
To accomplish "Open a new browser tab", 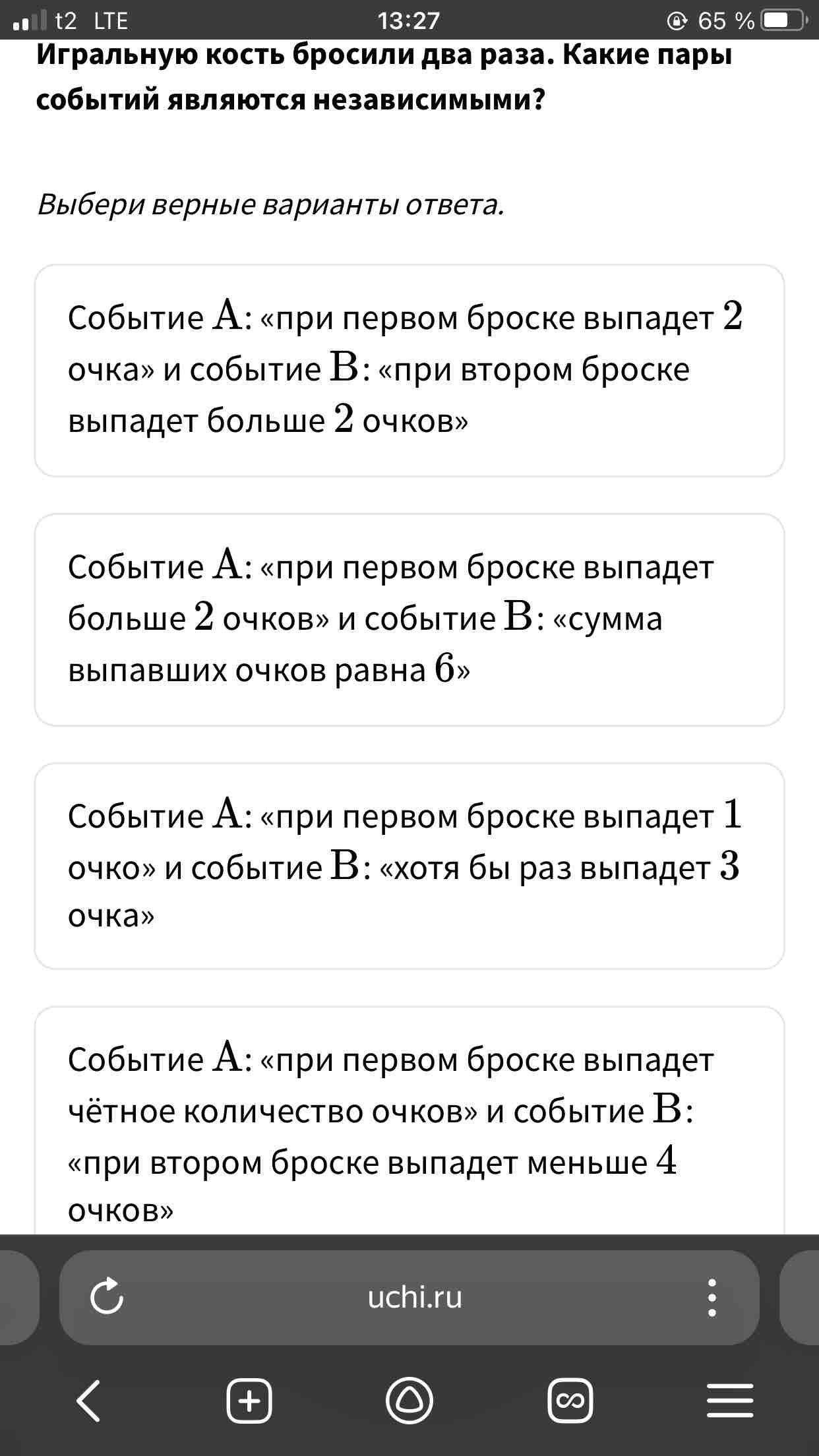I will click(x=249, y=1401).
